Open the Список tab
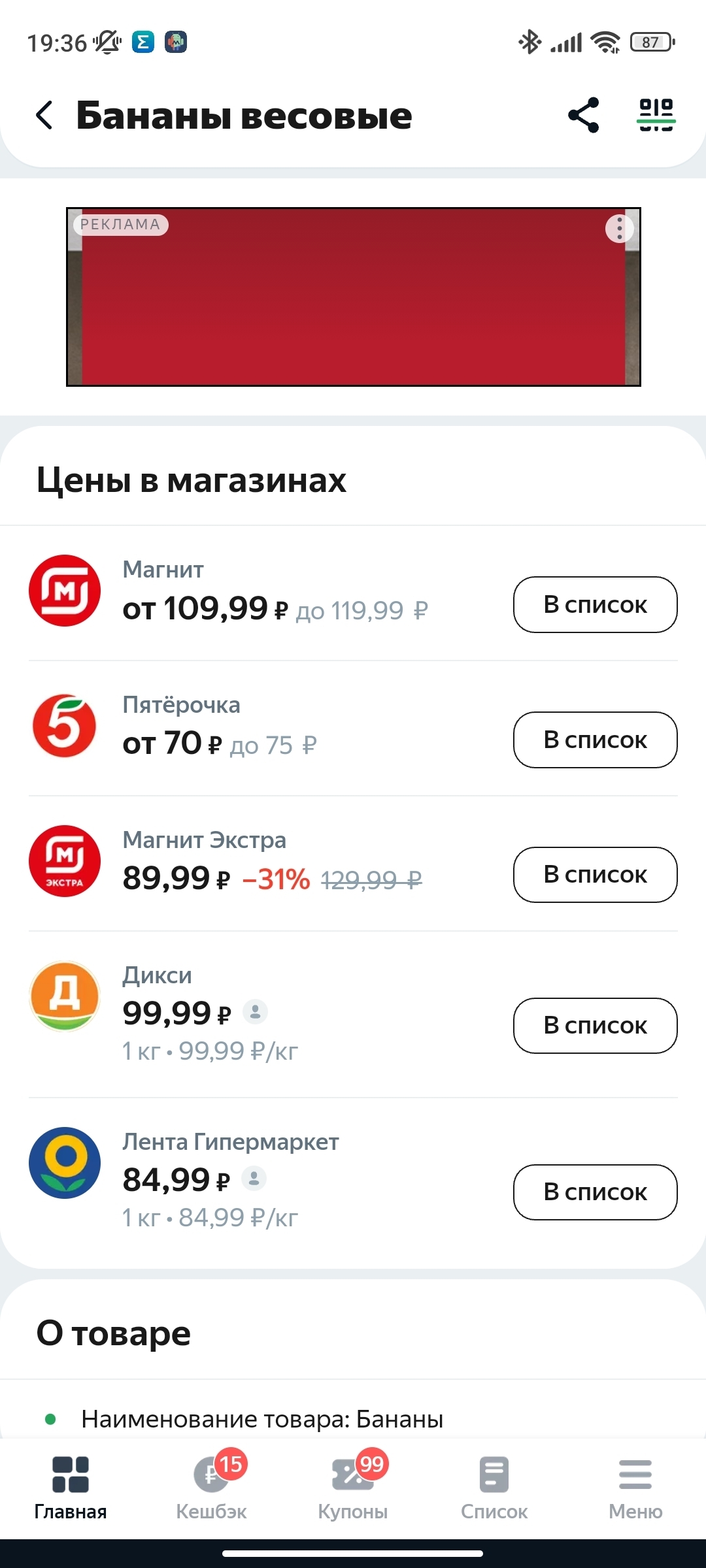The image size is (706, 1568). [x=494, y=1488]
